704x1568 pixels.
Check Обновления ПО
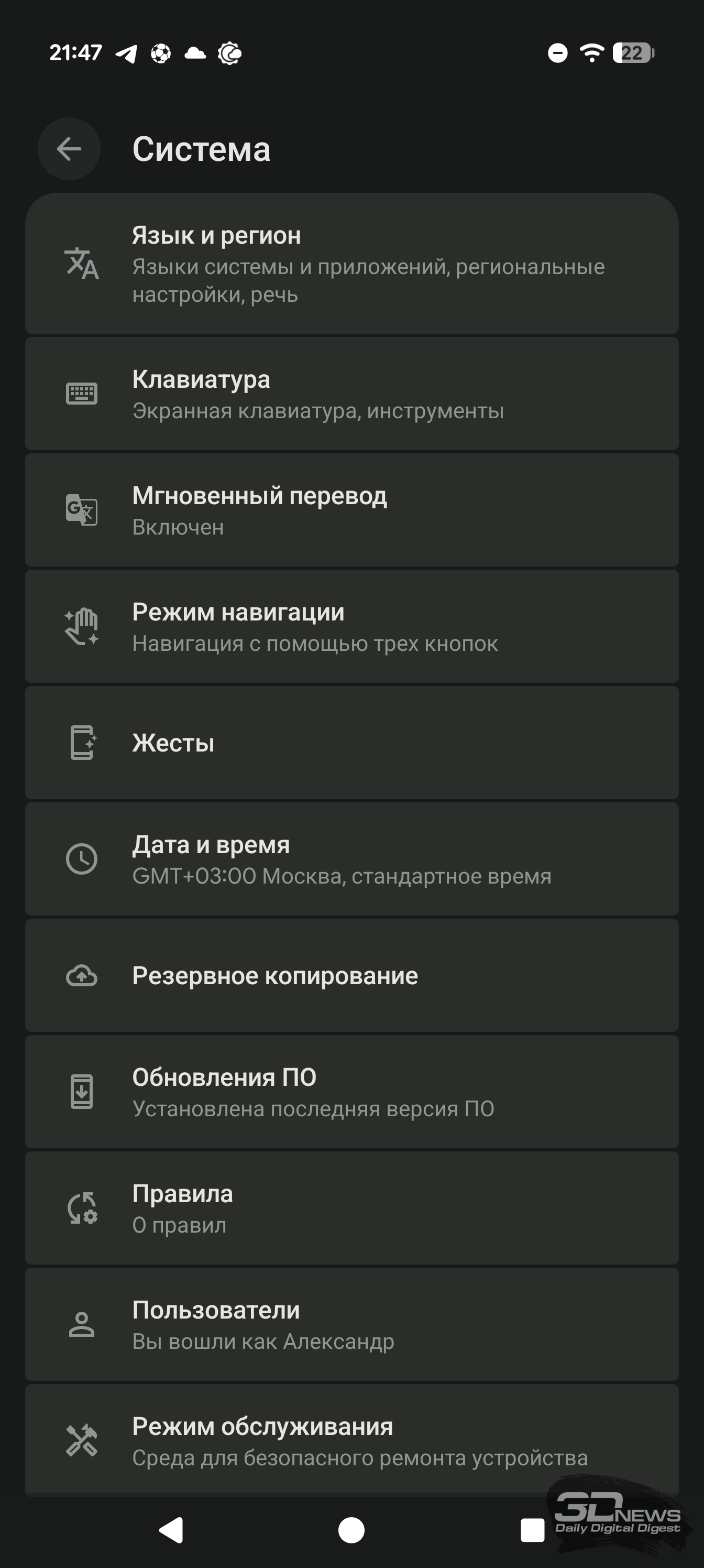351,1092
